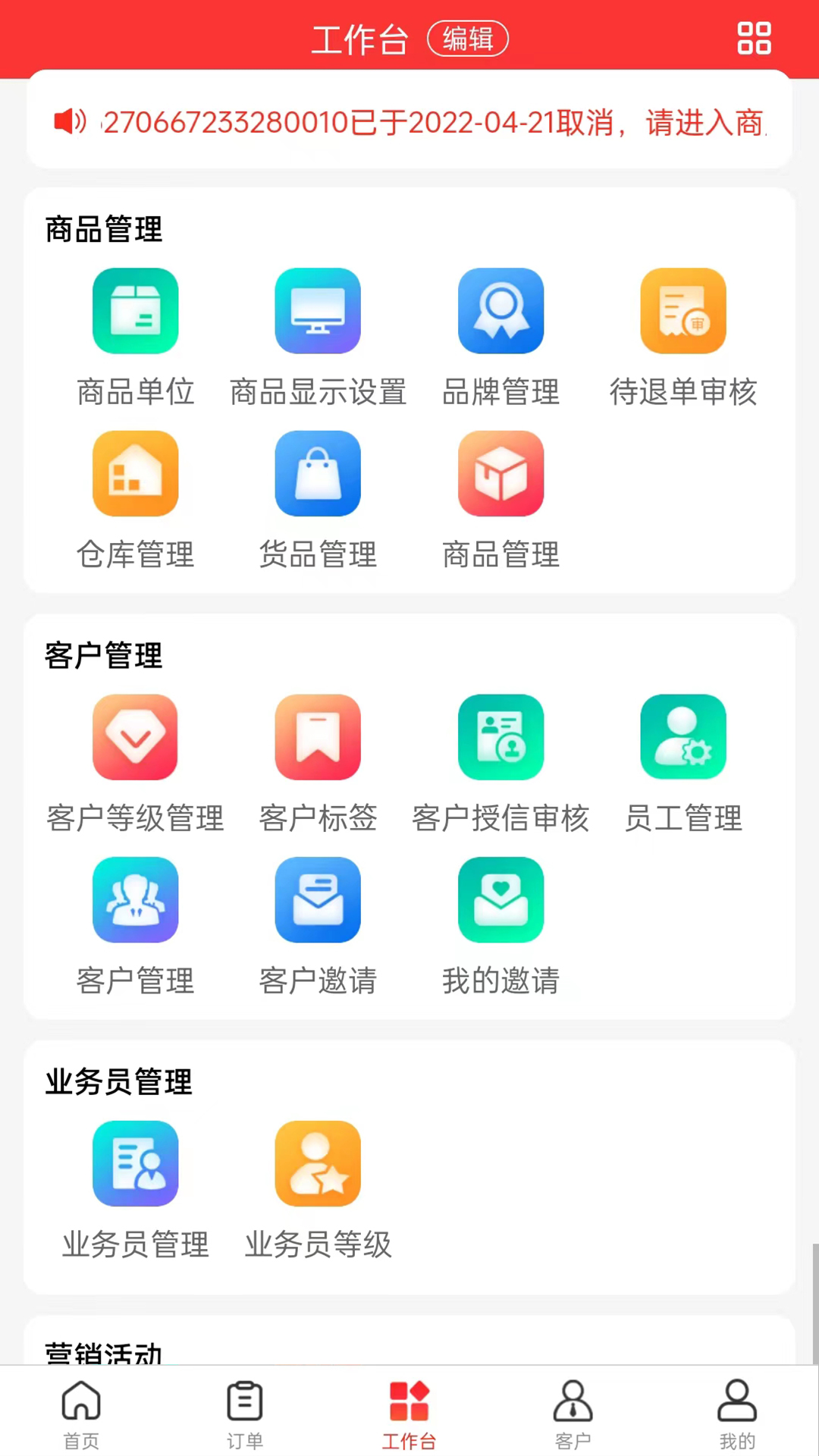Screen dimensions: 819x1456
Task: Switch to the 首页 tab
Action: click(x=81, y=1413)
